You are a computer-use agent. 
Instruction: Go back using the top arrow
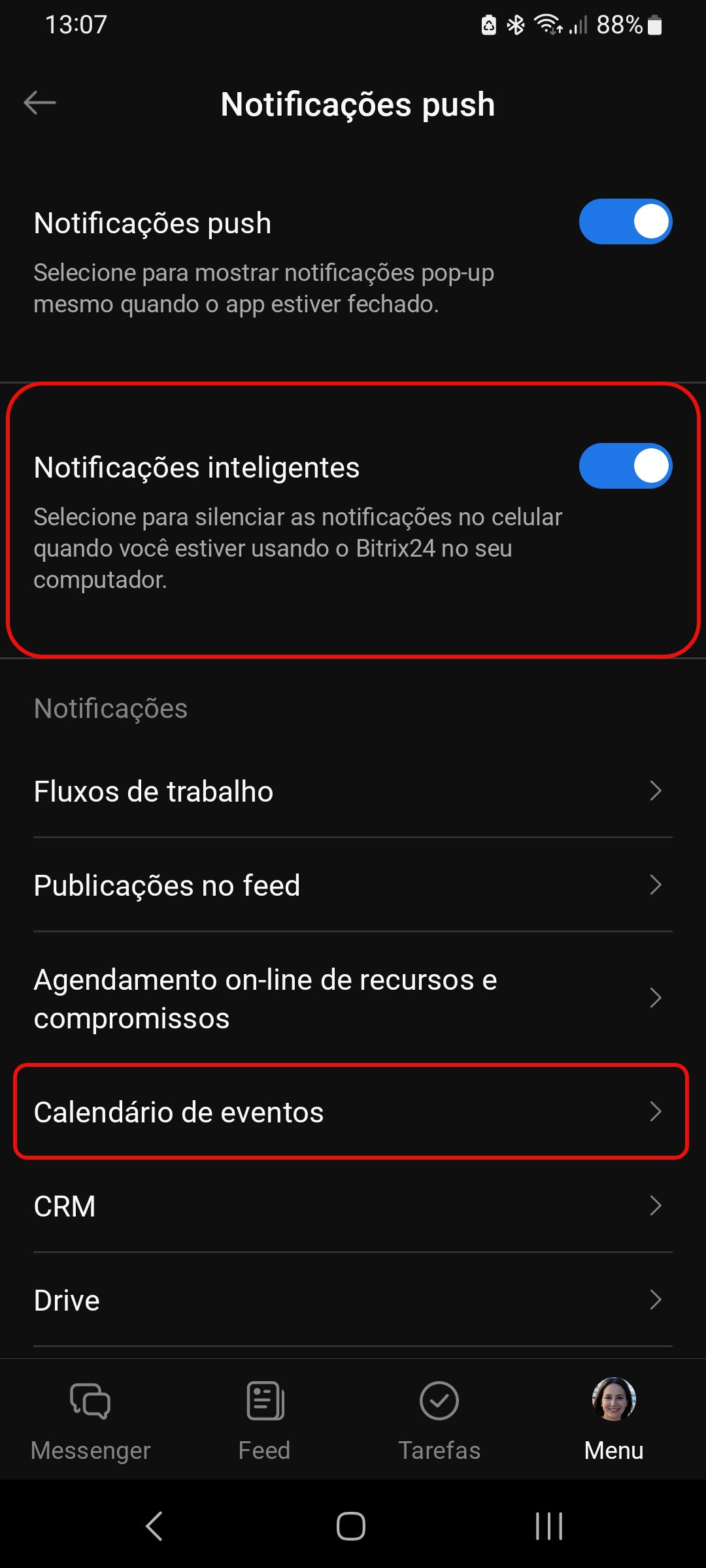[40, 103]
